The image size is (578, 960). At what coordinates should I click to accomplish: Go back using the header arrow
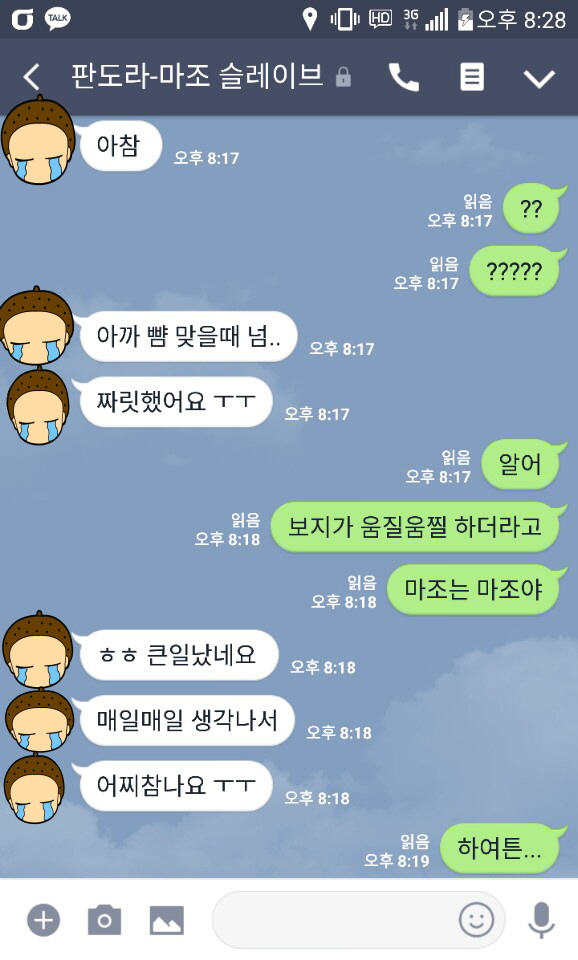32,77
